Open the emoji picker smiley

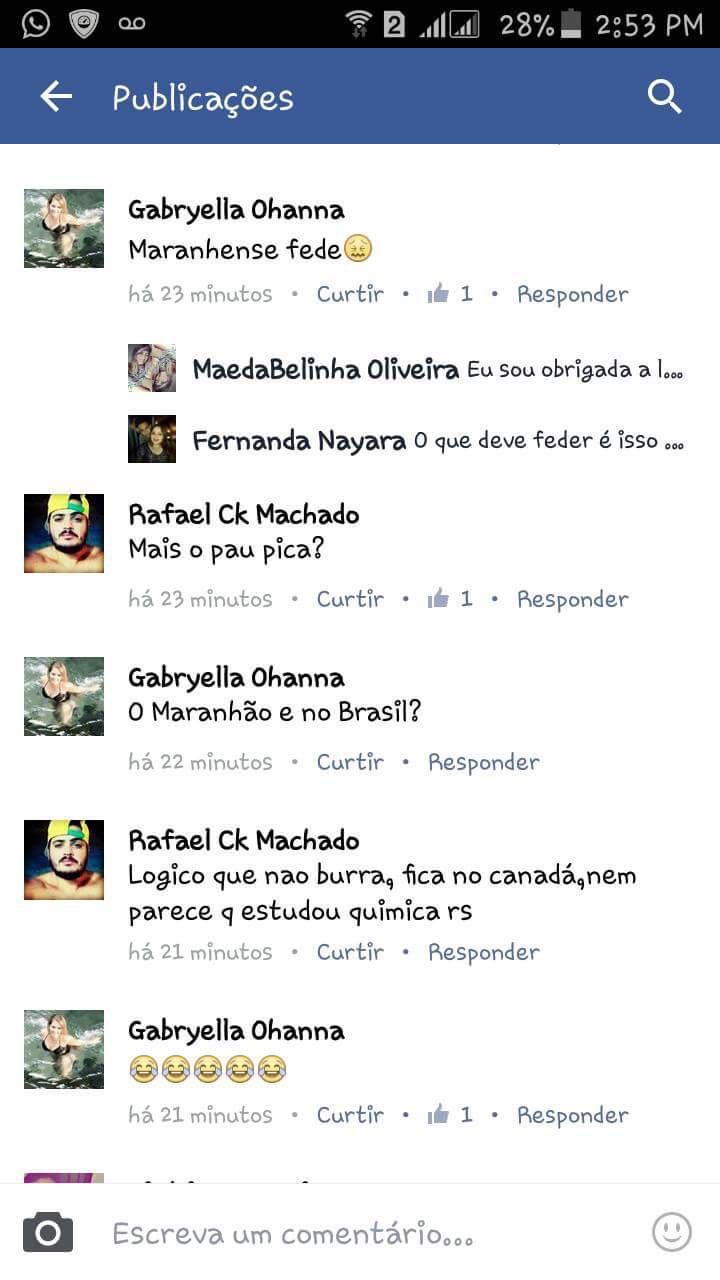click(671, 1232)
